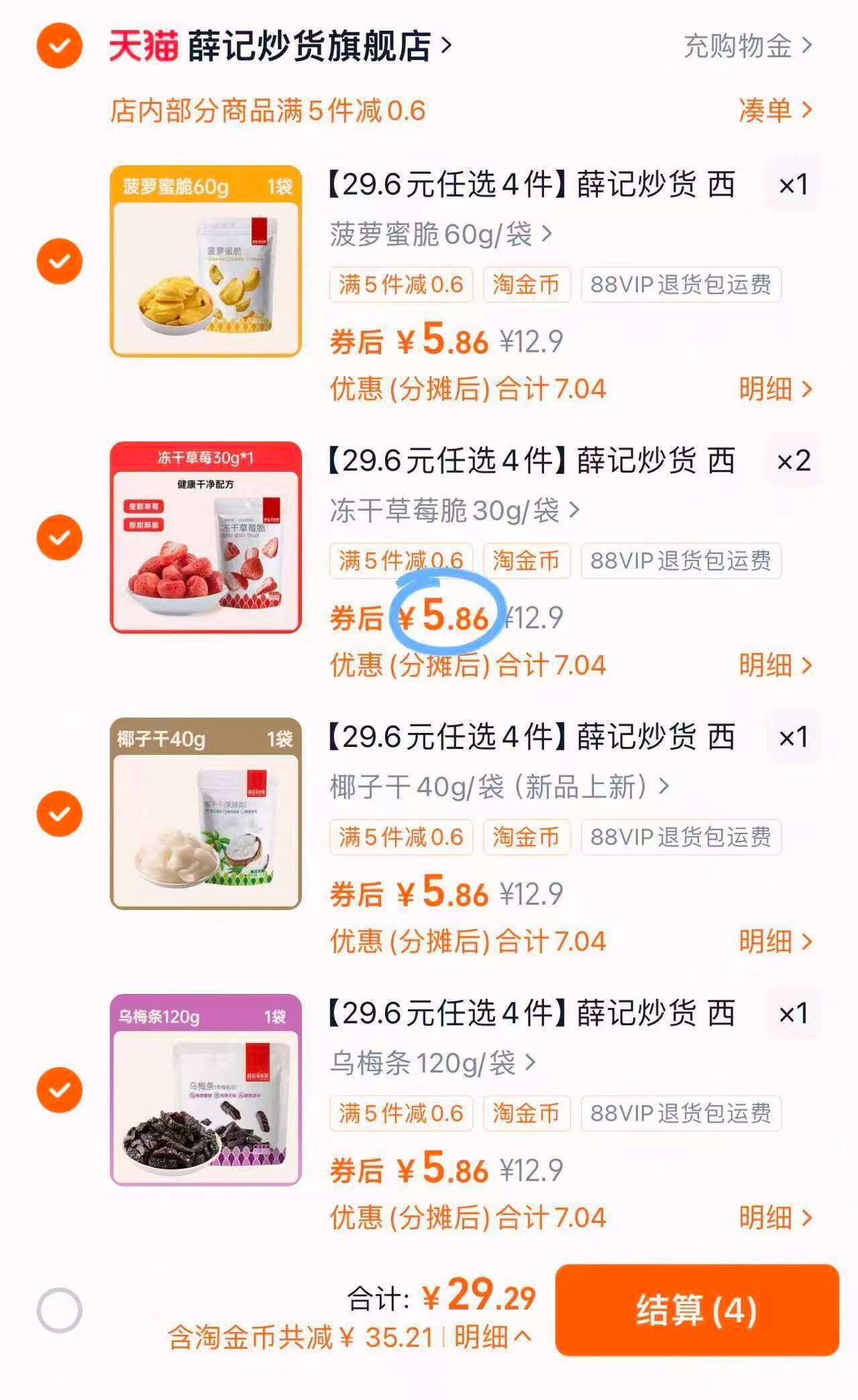Click the 淘金币 badge on 椰子干 item
This screenshot has width=858, height=1400.
pos(527,837)
